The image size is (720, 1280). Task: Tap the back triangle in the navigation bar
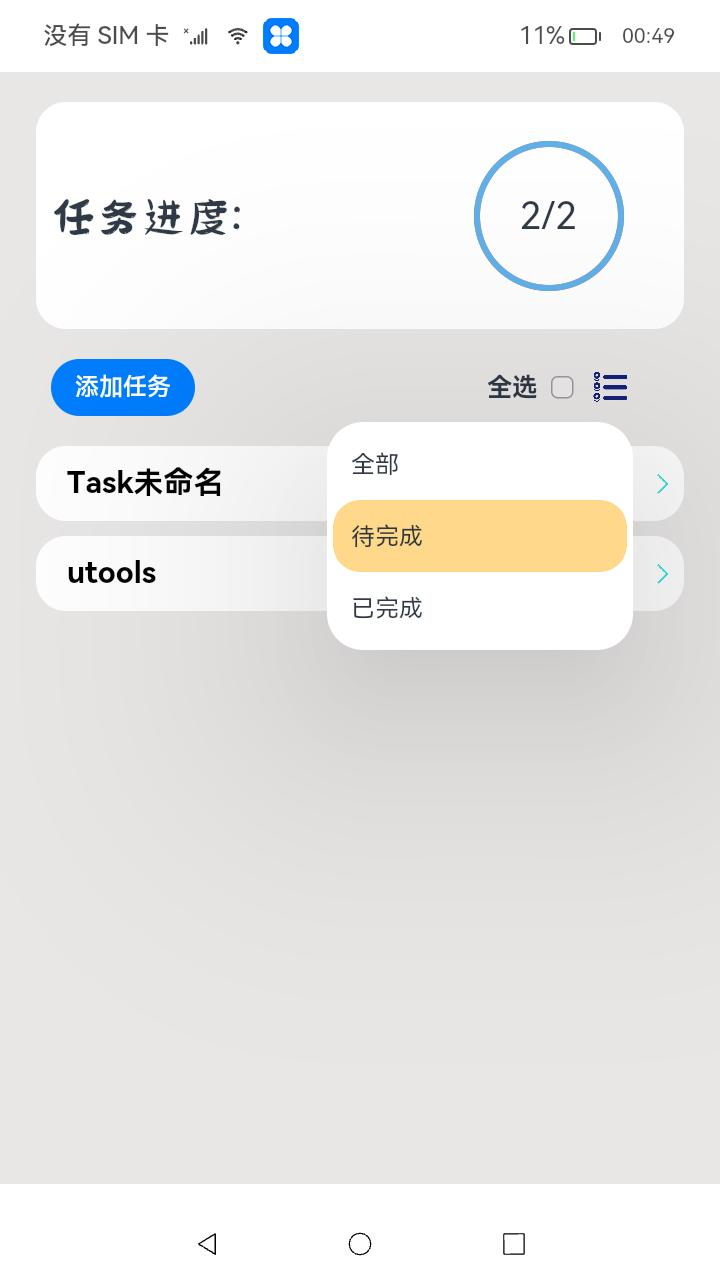pos(206,1243)
